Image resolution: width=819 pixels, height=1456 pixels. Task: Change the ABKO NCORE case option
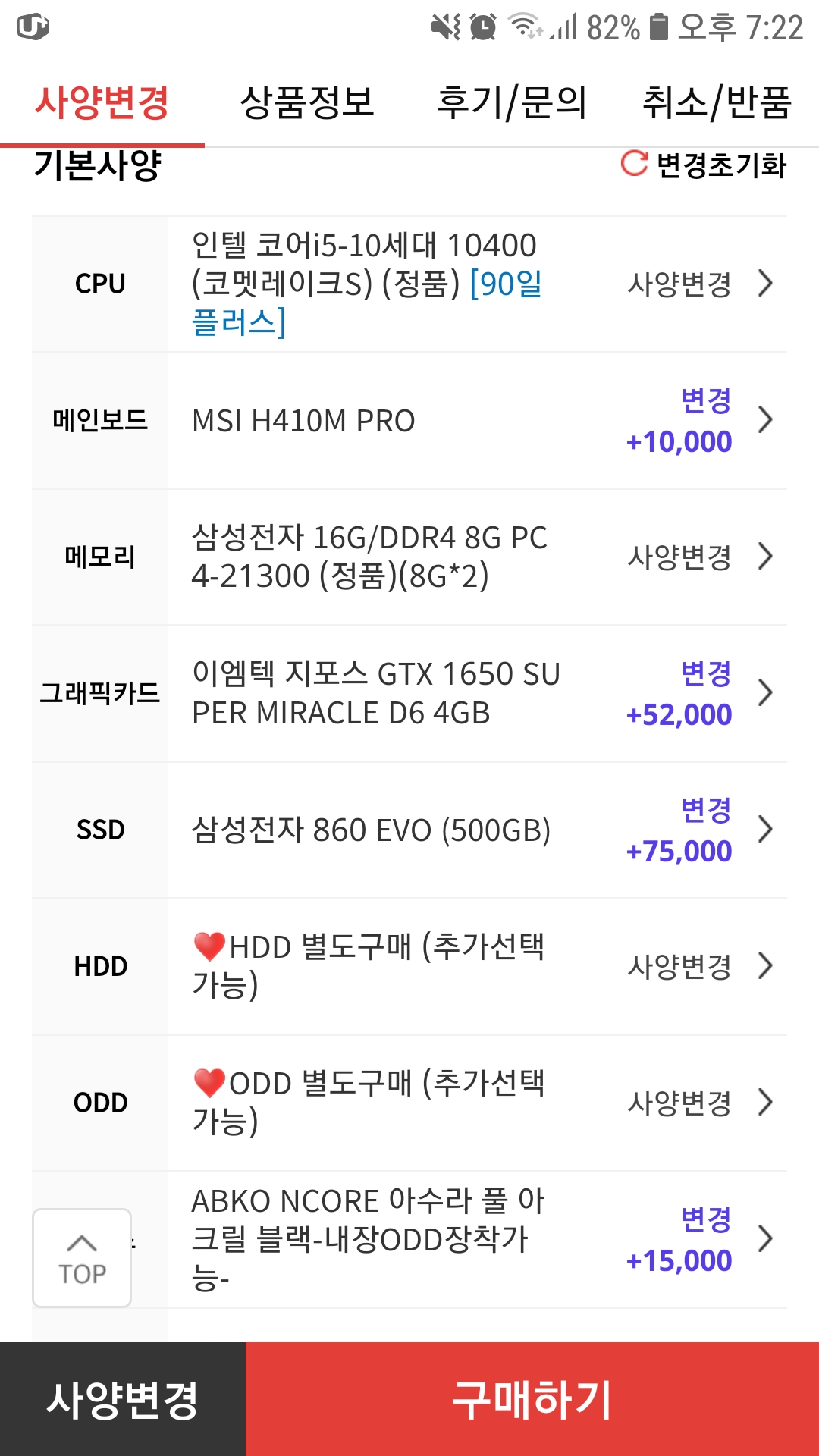point(698,1240)
